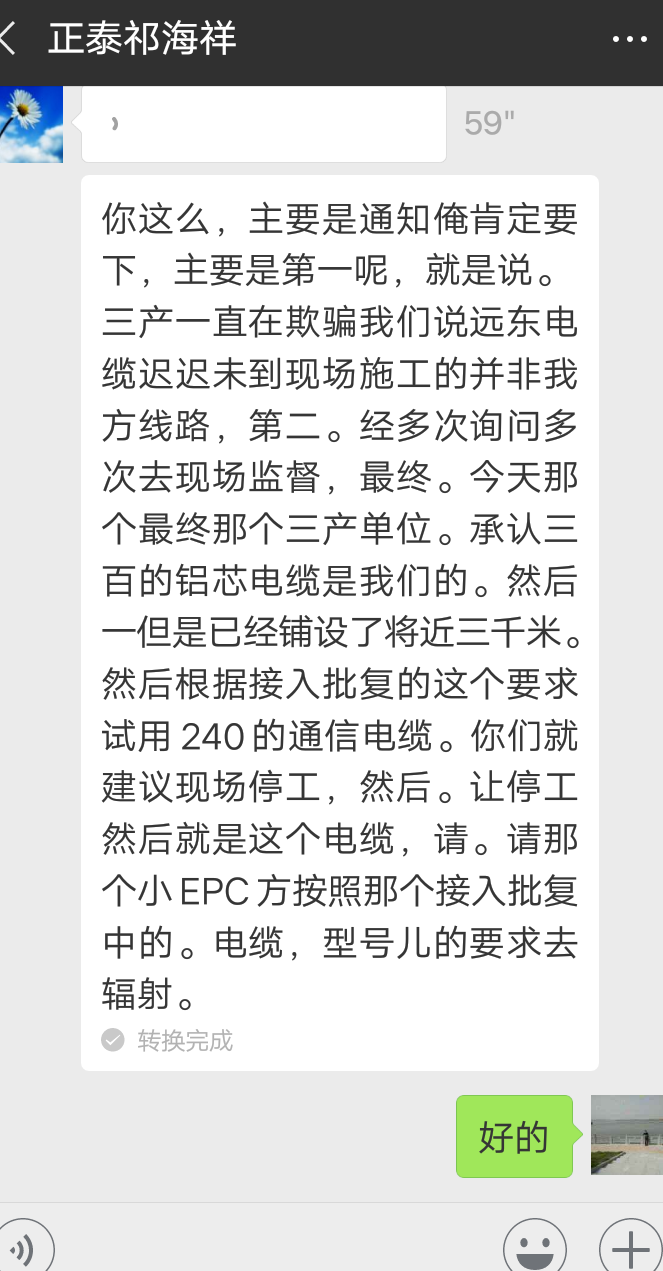The height and width of the screenshot is (1271, 663).
Task: Open the emoji picker
Action: point(534,1247)
